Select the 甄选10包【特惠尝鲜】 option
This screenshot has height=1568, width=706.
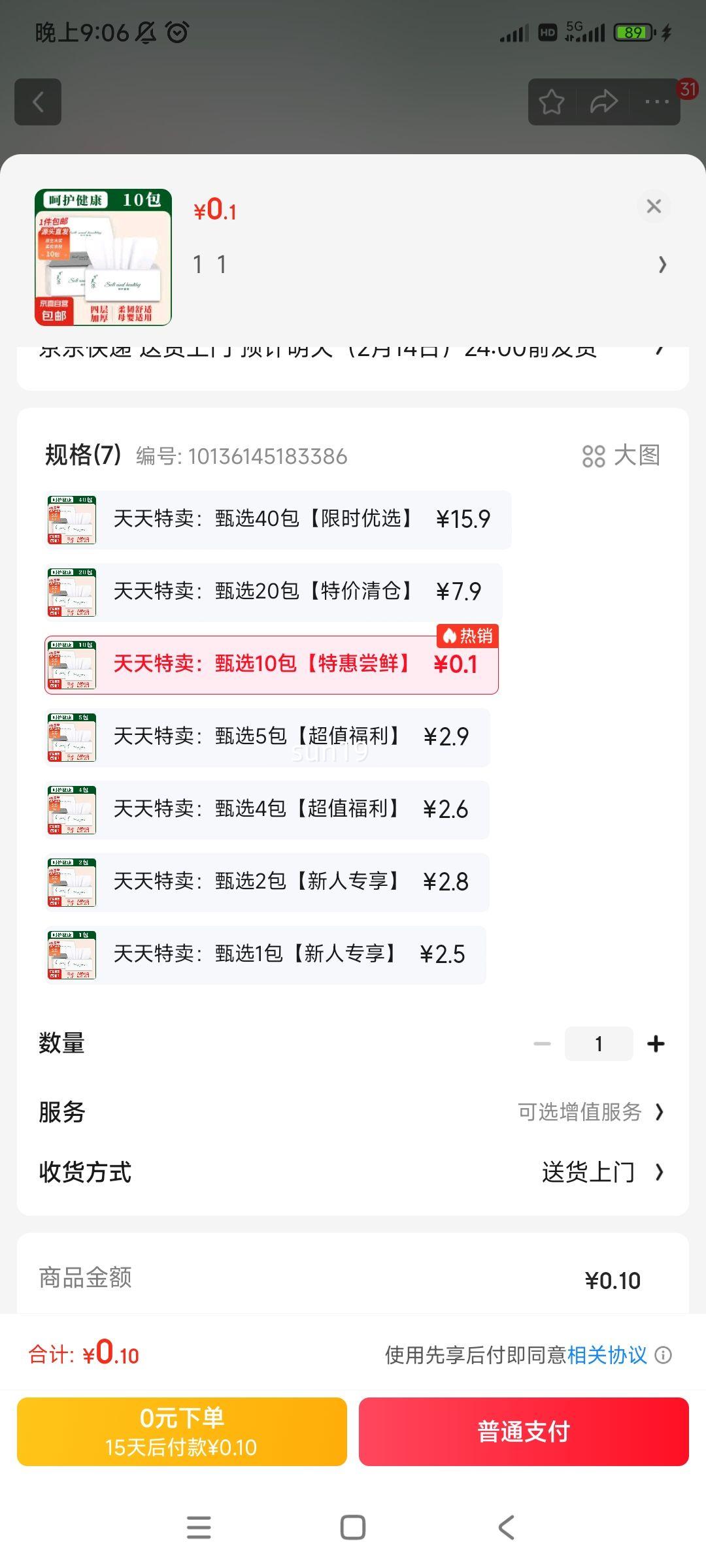click(x=271, y=664)
